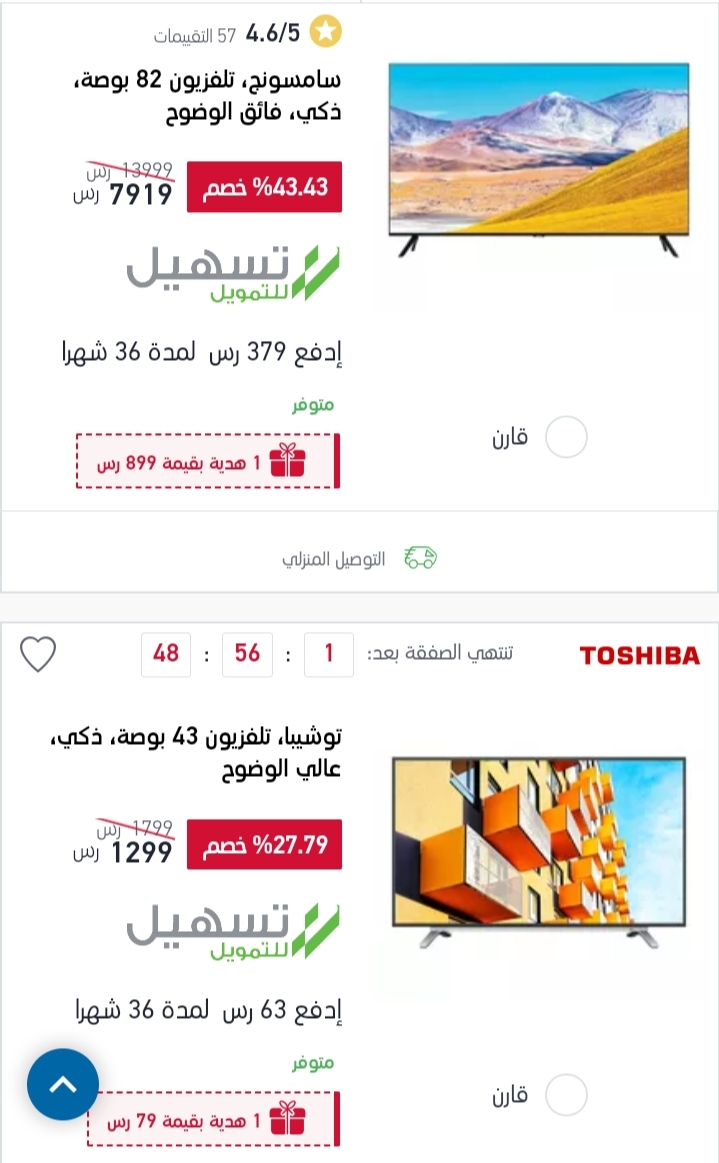View the 79 SAR gift offer
Screen dimensions: 719x1163
(214, 1119)
